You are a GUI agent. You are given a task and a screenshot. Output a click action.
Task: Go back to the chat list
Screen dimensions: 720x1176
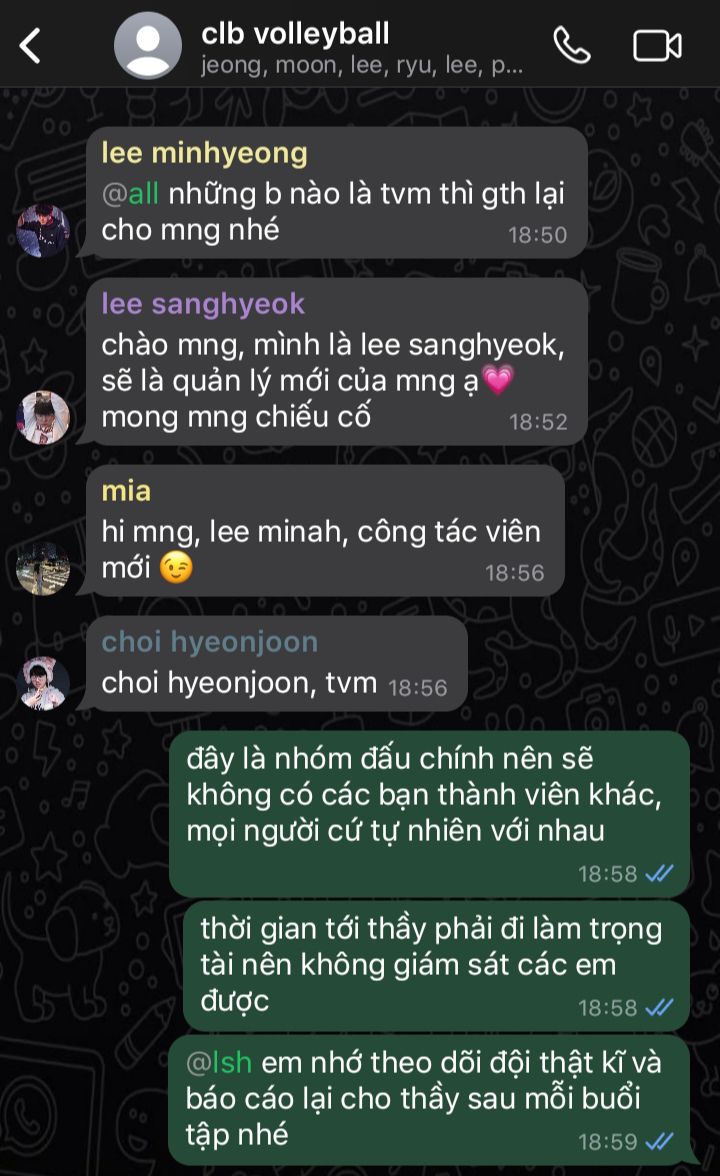tap(32, 46)
